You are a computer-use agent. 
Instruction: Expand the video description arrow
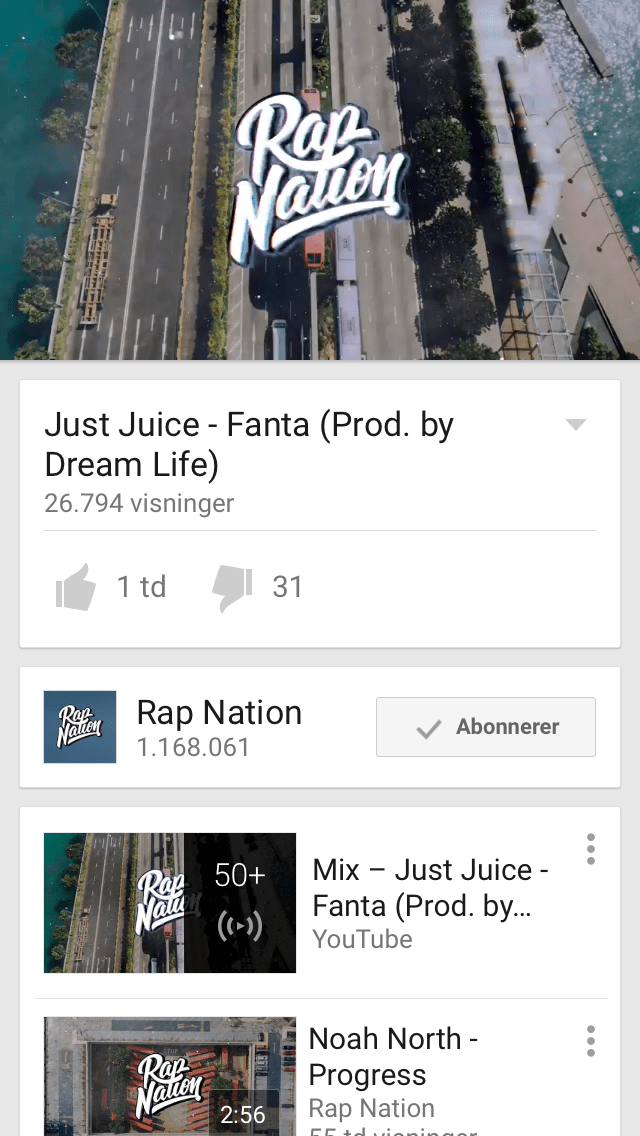[575, 425]
